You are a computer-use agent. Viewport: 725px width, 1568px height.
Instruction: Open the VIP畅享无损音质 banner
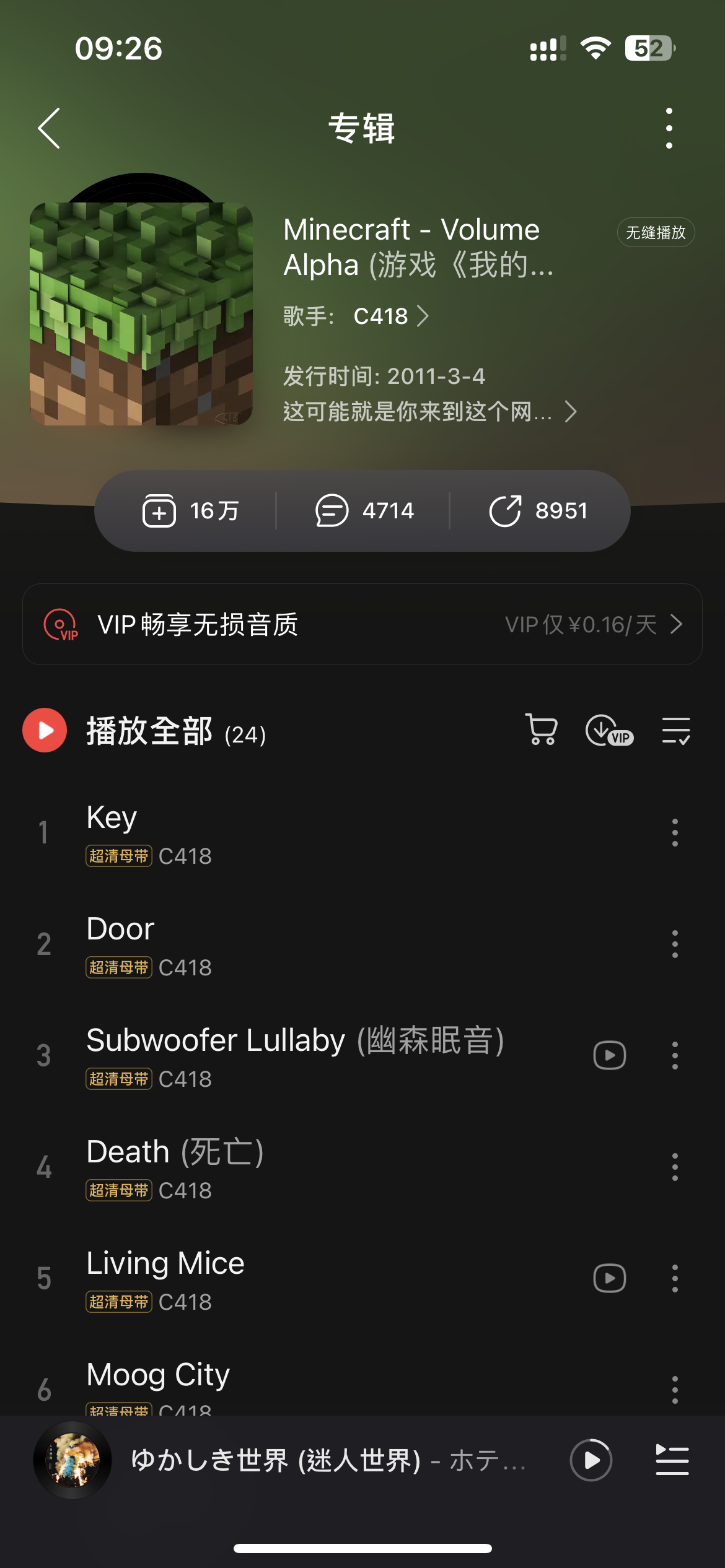(x=362, y=624)
